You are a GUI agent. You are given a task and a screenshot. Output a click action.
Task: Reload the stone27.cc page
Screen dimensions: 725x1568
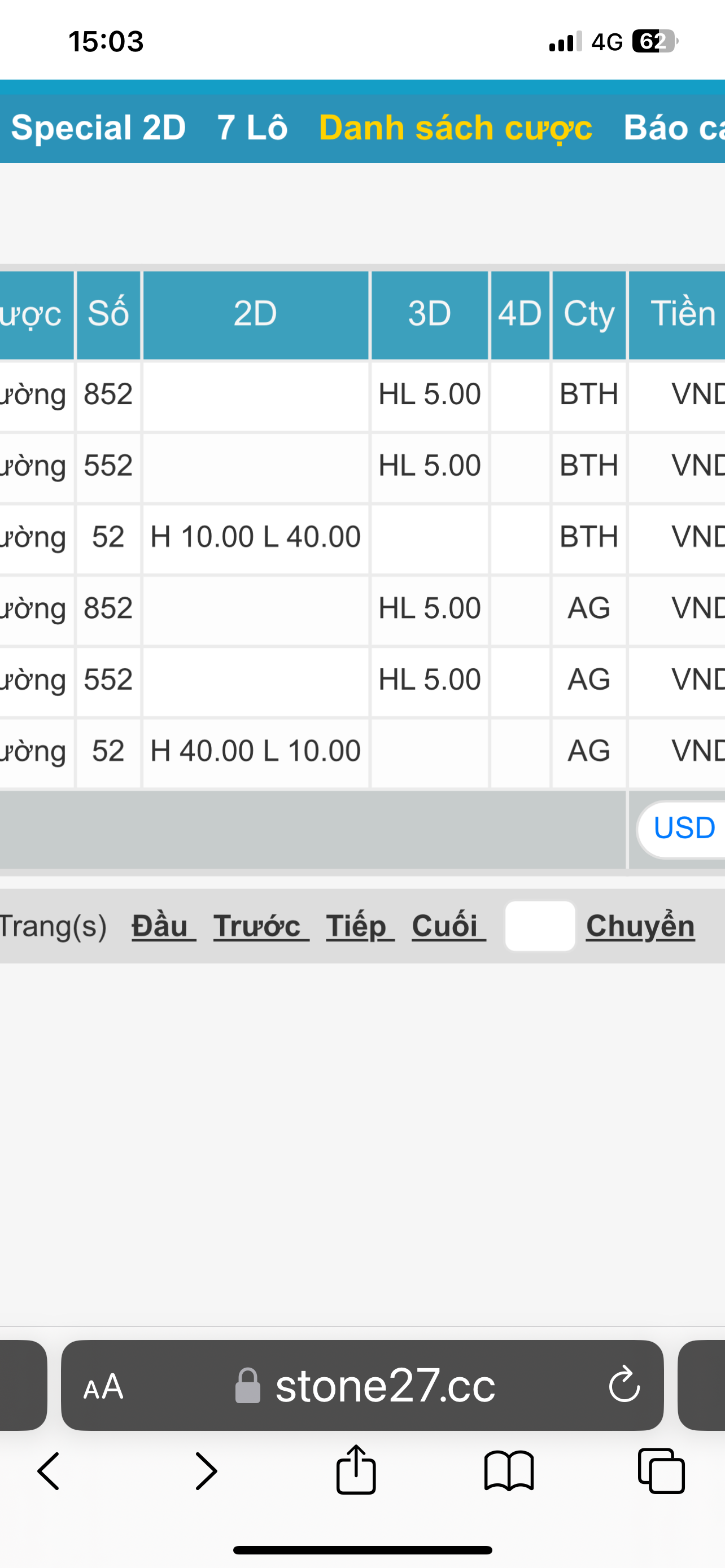pyautogui.click(x=624, y=1385)
